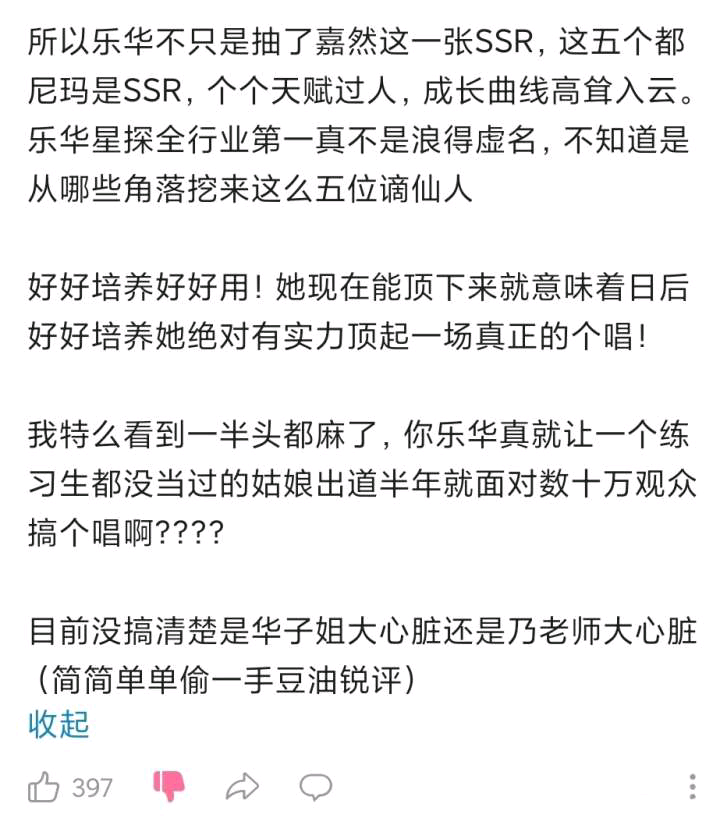Like this comment with thumbs up
The height and width of the screenshot is (825, 720).
[x=44, y=788]
